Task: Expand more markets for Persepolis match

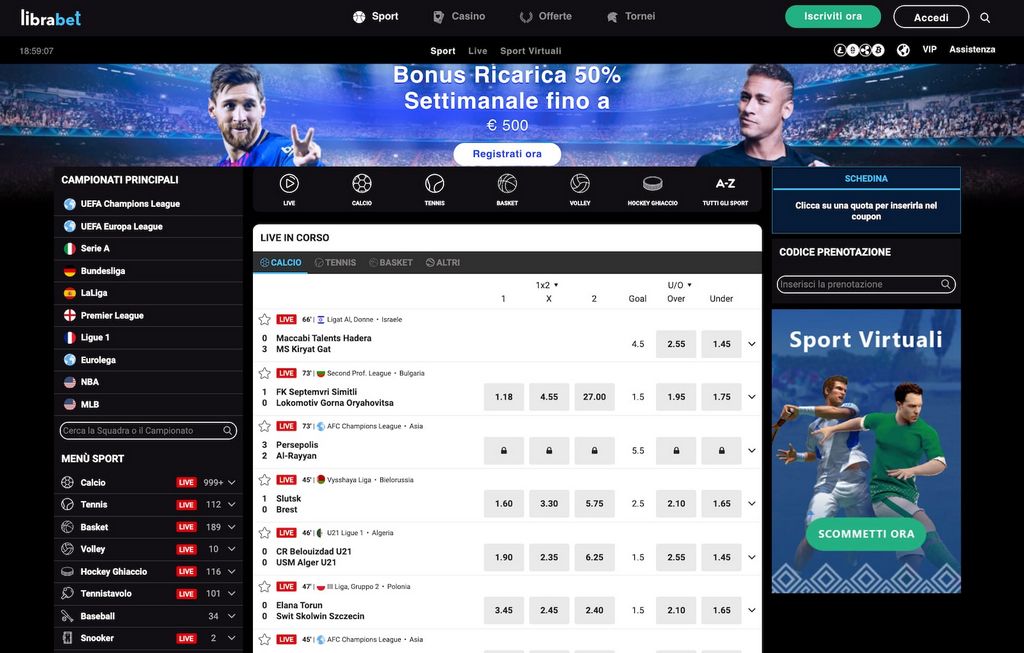Action: click(752, 450)
